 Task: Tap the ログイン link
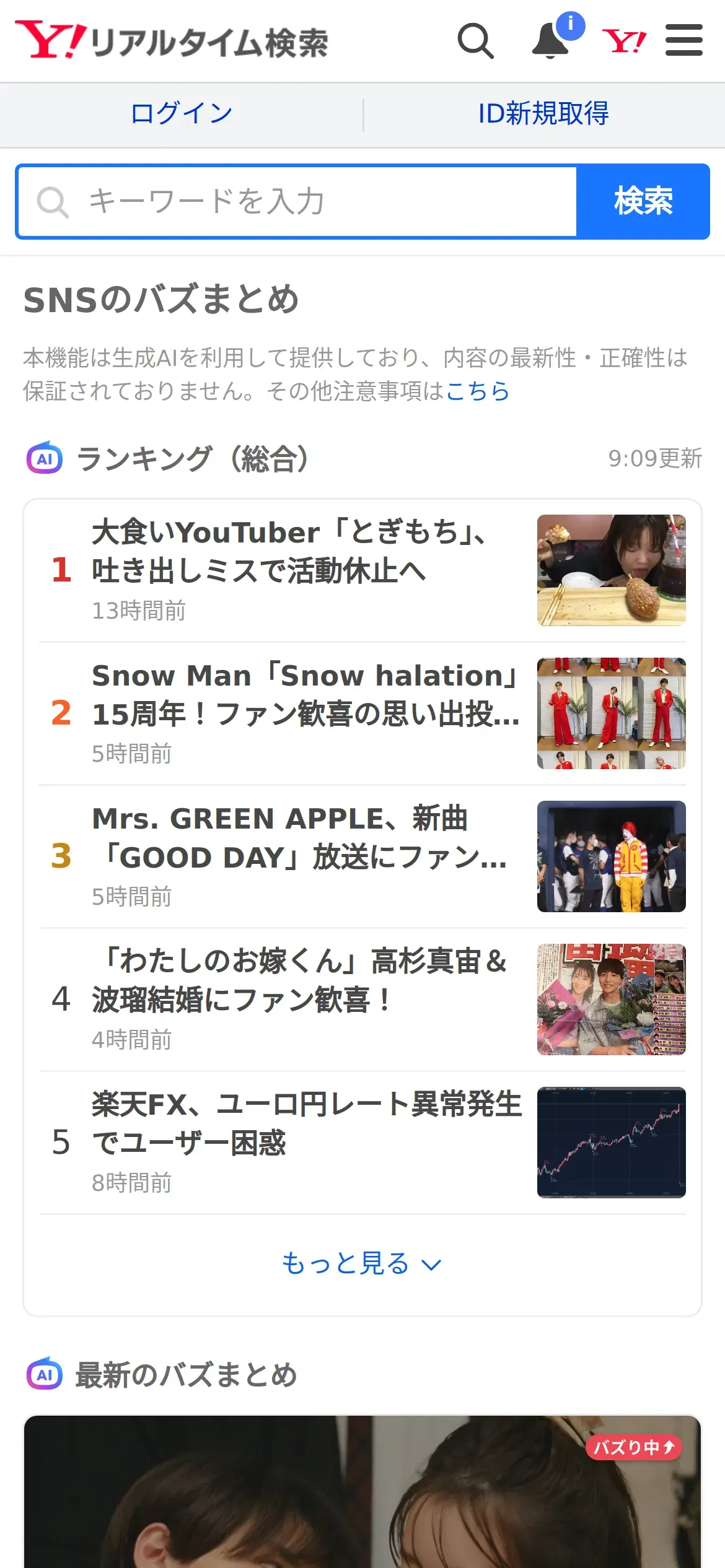pyautogui.click(x=182, y=114)
